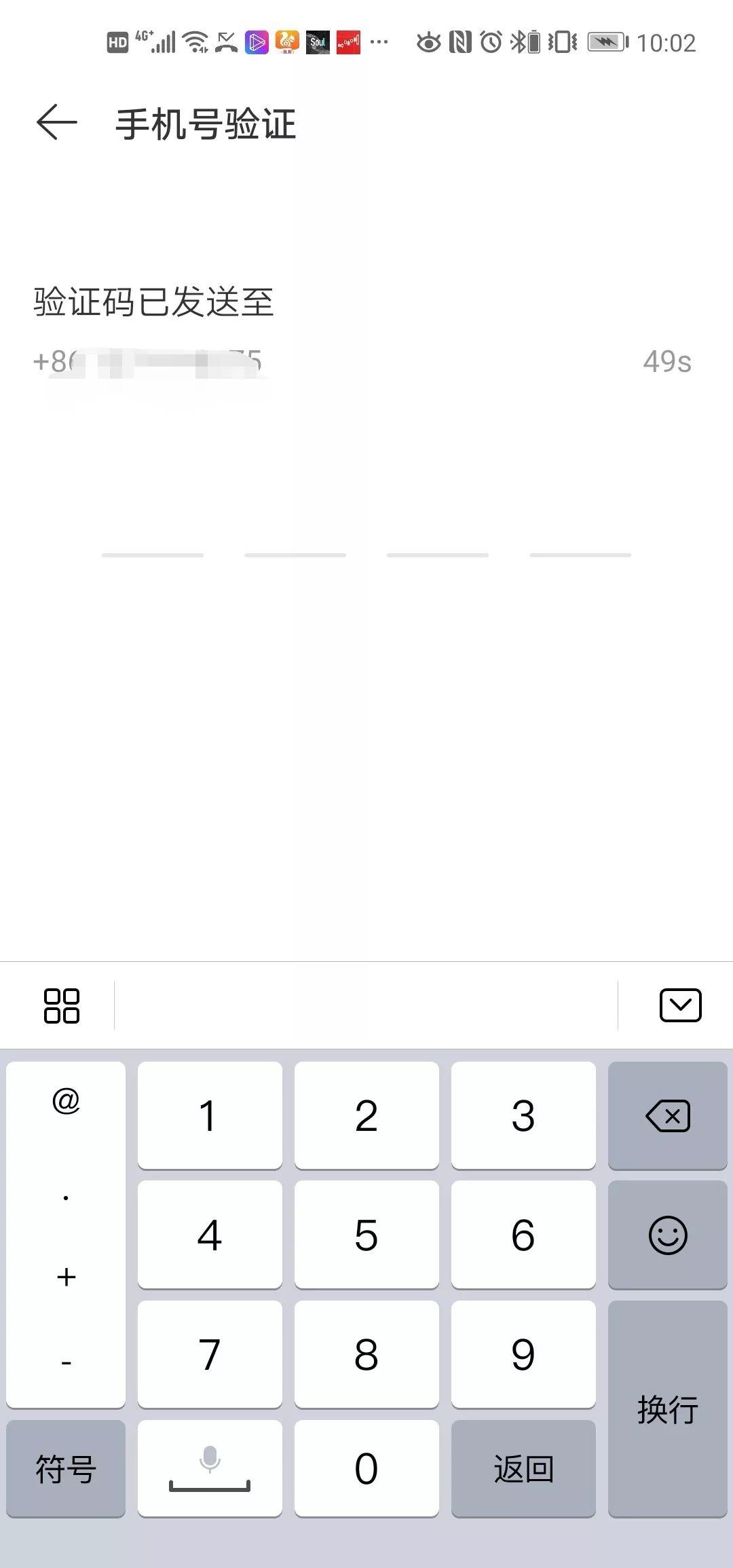This screenshot has width=733, height=1568.
Task: Enter digit 1 on the keypad
Action: pyautogui.click(x=209, y=1115)
